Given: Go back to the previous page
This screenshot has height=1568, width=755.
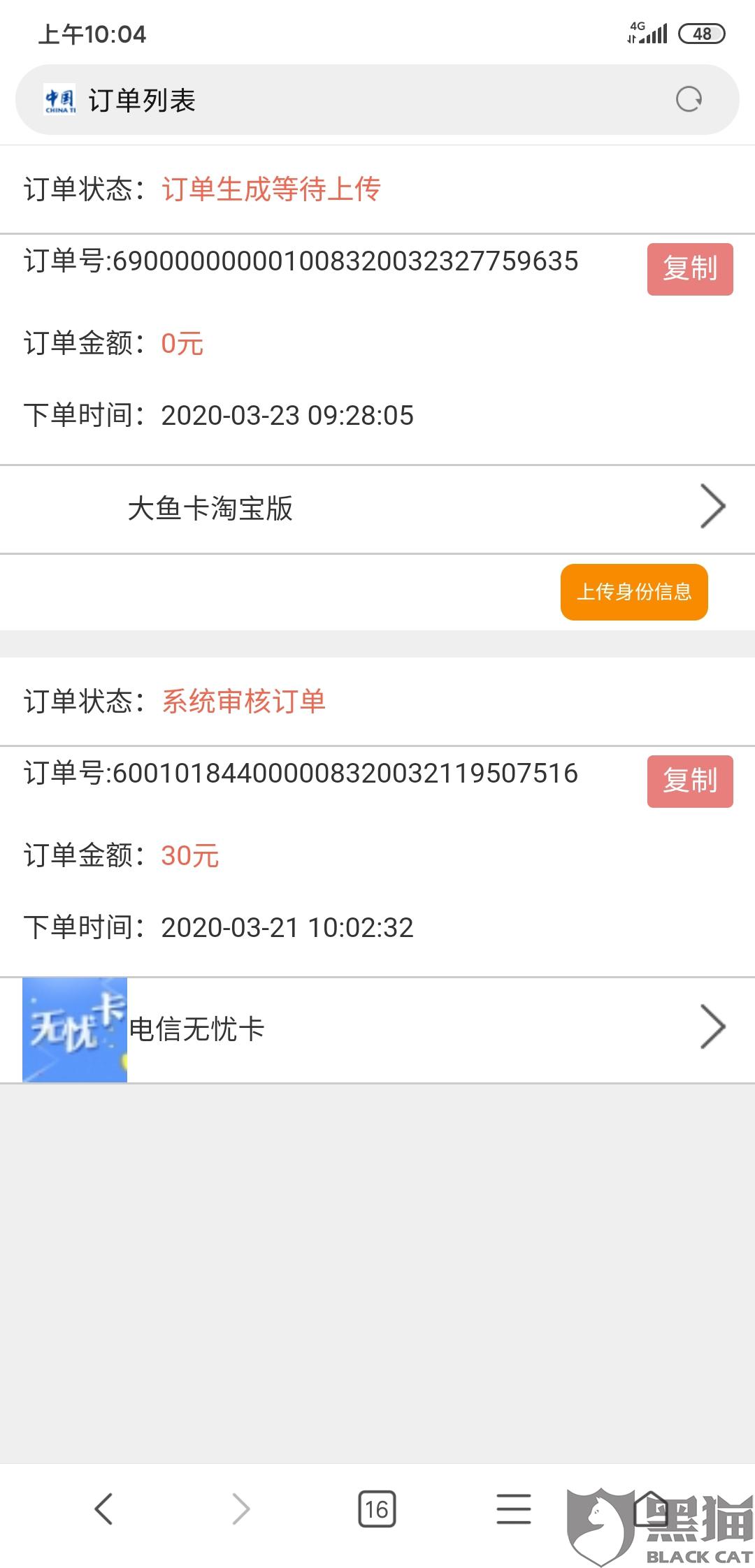Looking at the screenshot, I should [103, 1509].
